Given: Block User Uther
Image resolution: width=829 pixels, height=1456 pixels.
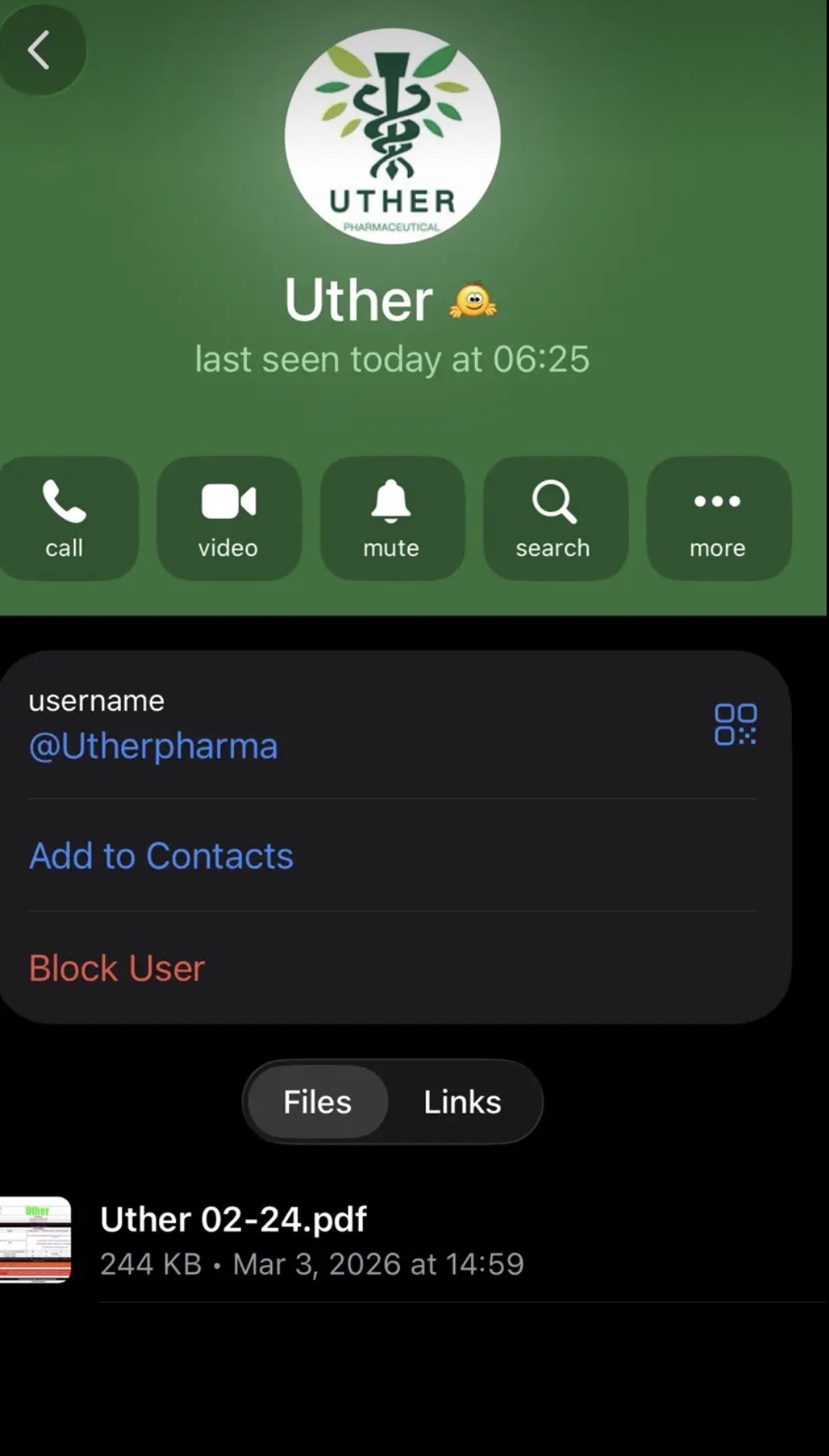Looking at the screenshot, I should [117, 968].
